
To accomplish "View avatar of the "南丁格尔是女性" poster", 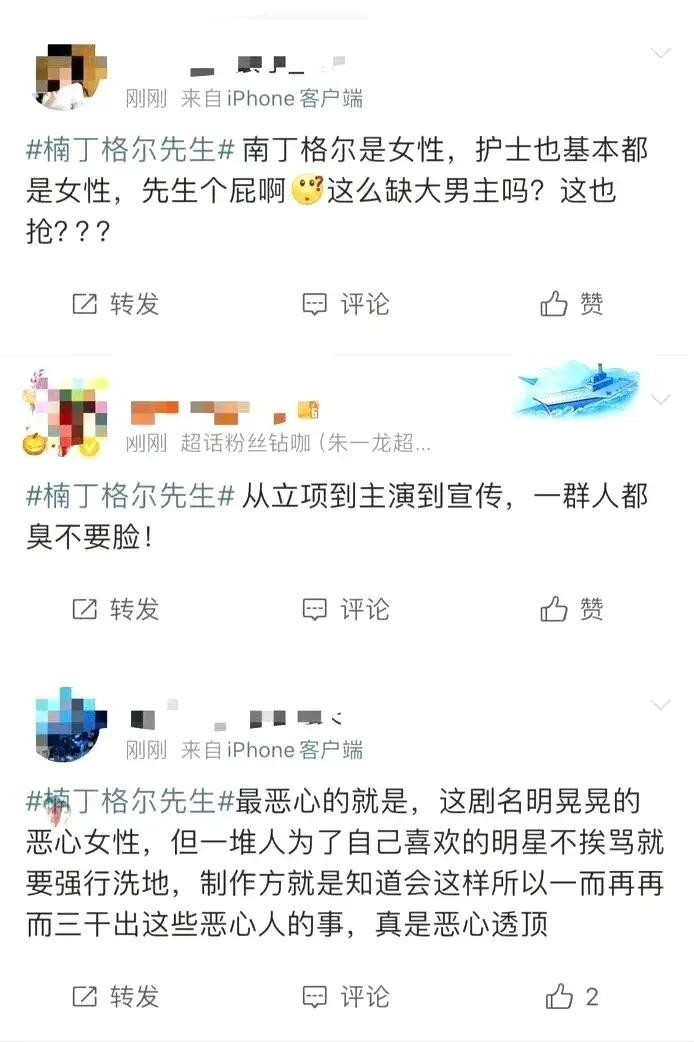I will pos(66,75).
